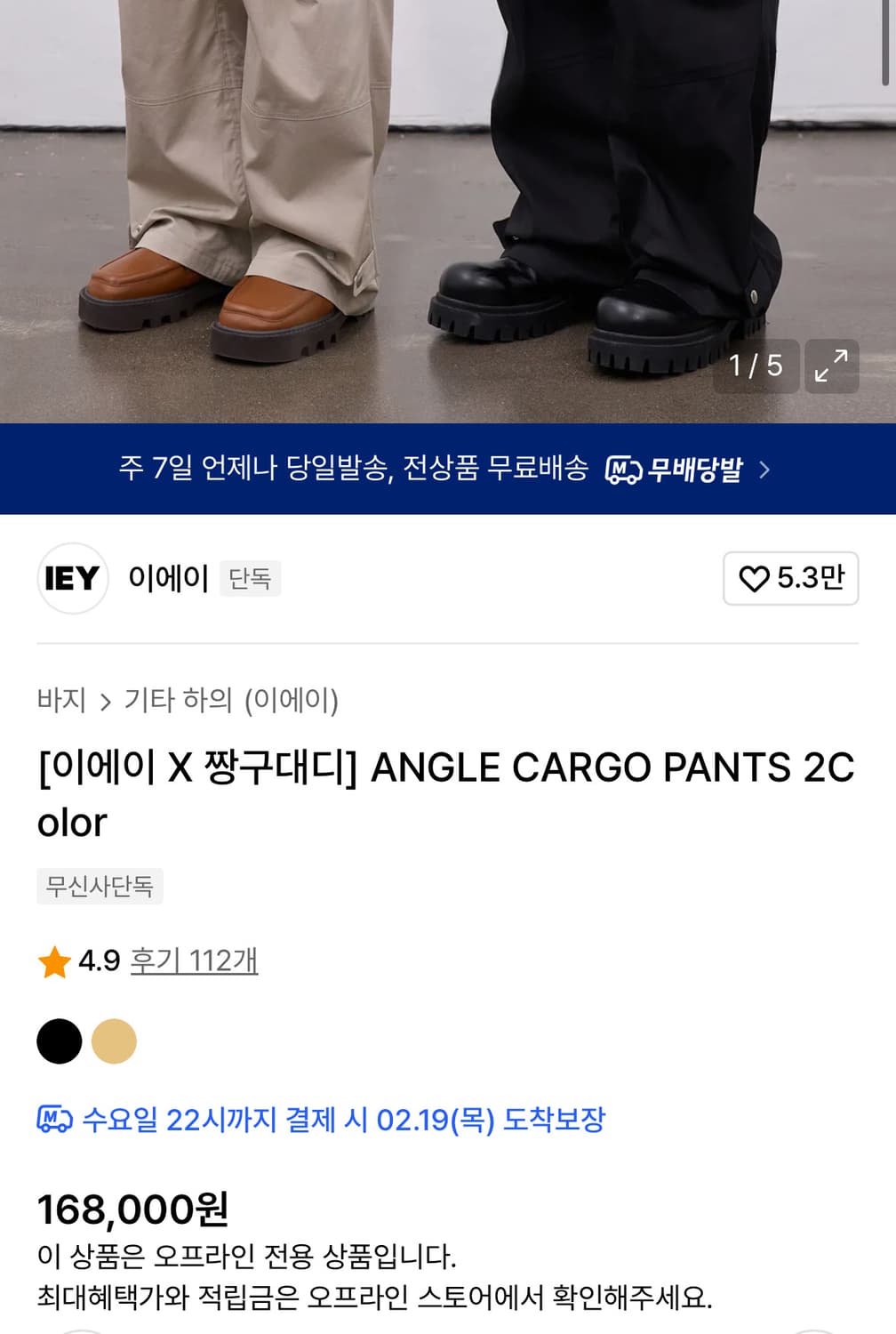The height and width of the screenshot is (1334, 896).
Task: Tap the heart icon to like product
Action: coord(754,579)
